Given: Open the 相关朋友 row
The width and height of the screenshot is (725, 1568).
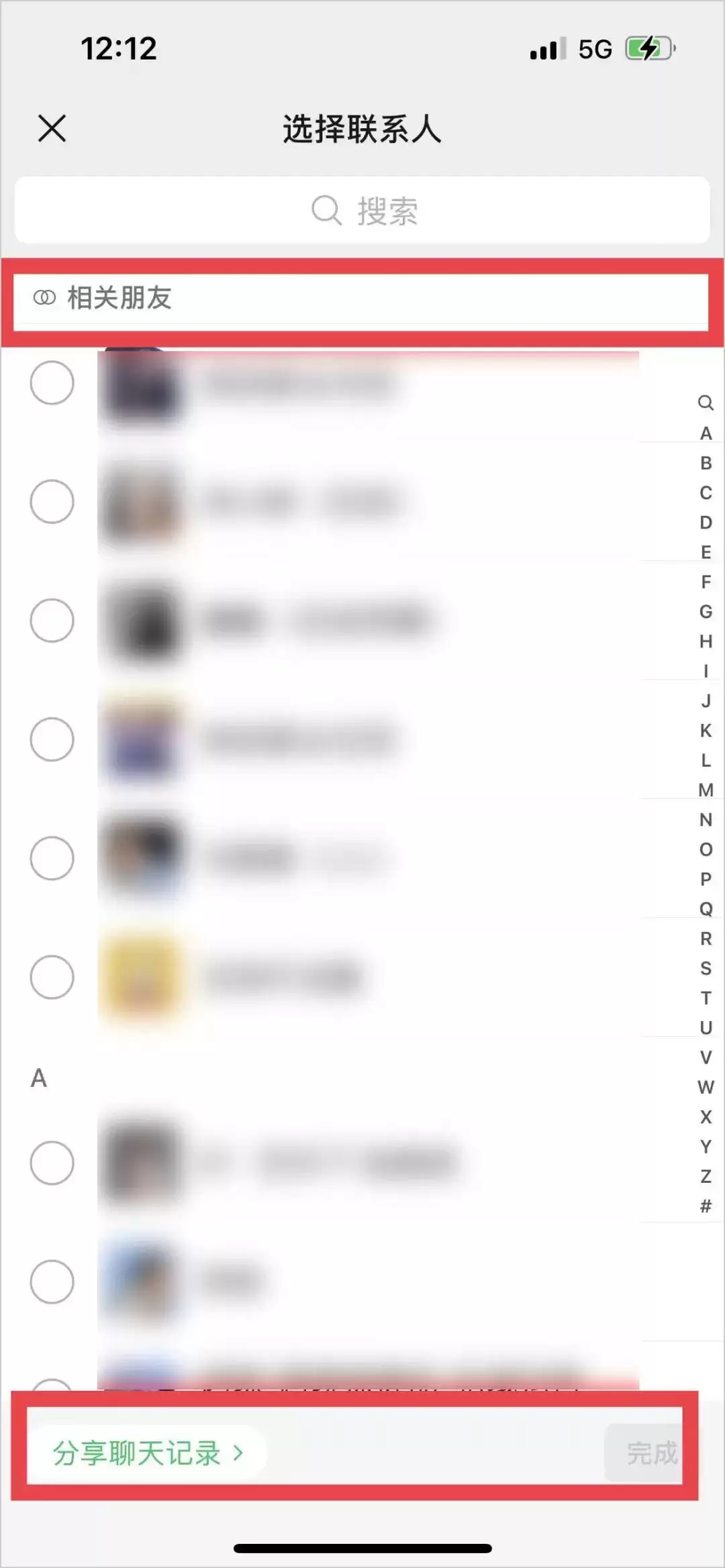Looking at the screenshot, I should 361,299.
